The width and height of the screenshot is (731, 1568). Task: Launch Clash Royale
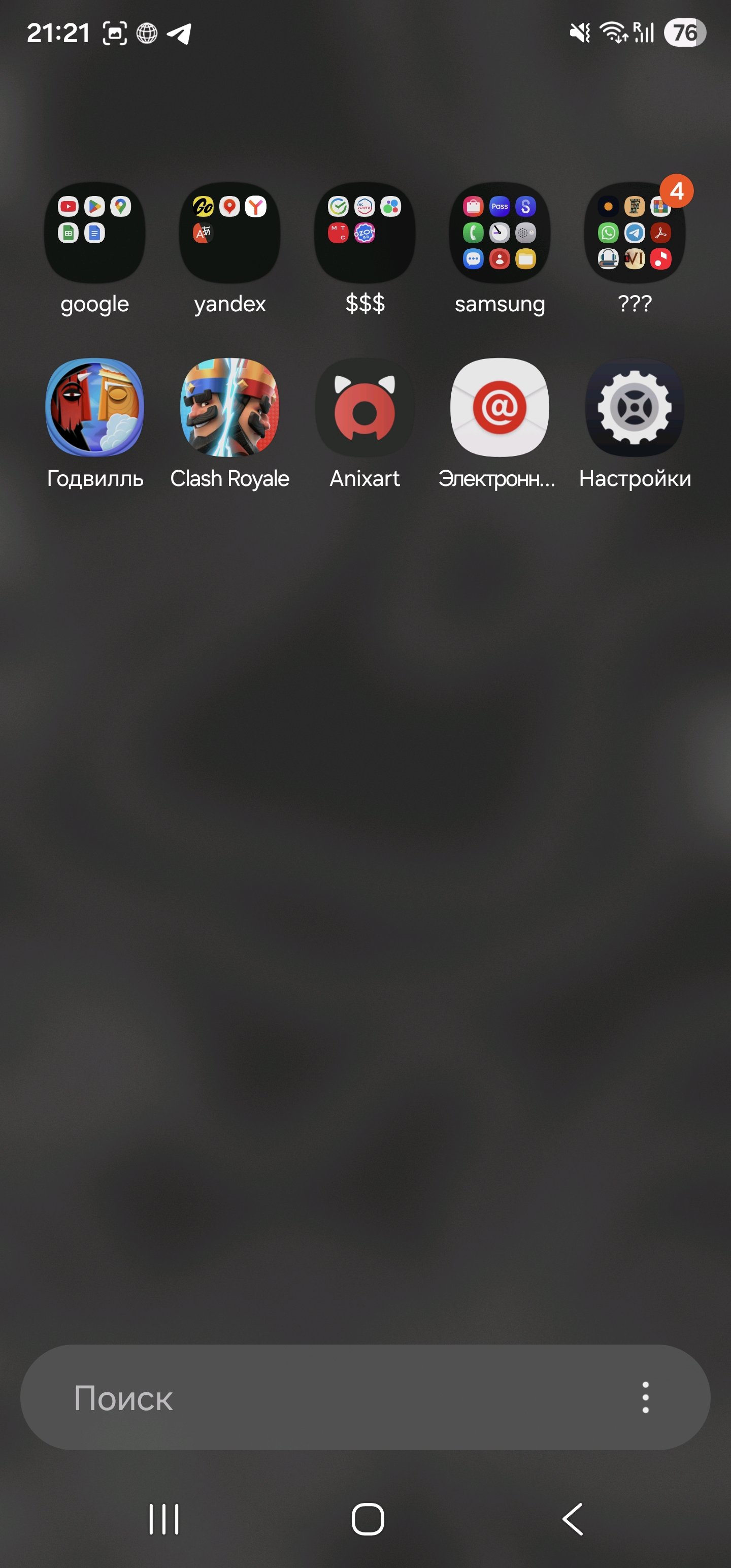229,407
